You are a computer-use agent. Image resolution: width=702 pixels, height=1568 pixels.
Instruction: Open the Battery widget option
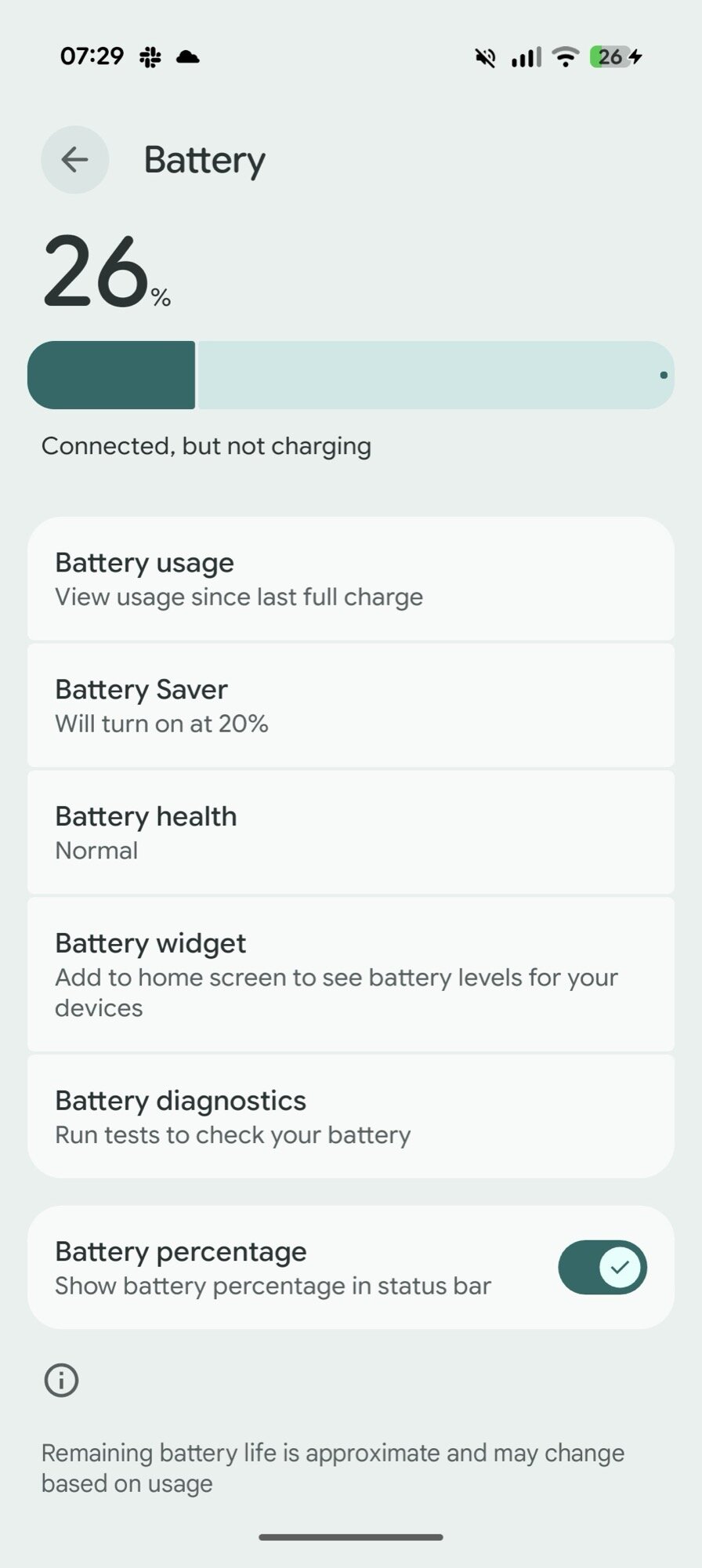350,975
